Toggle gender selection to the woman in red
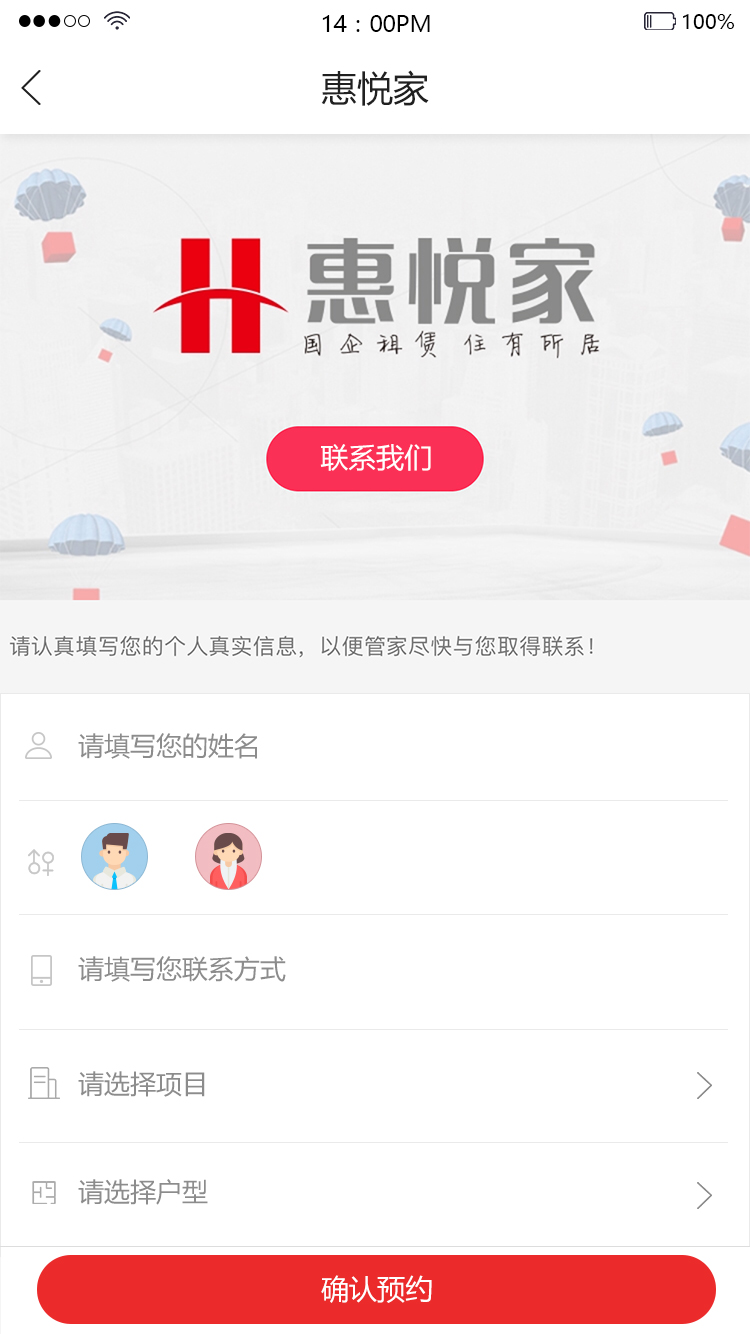Viewport: 750px width, 1334px height. click(x=228, y=856)
